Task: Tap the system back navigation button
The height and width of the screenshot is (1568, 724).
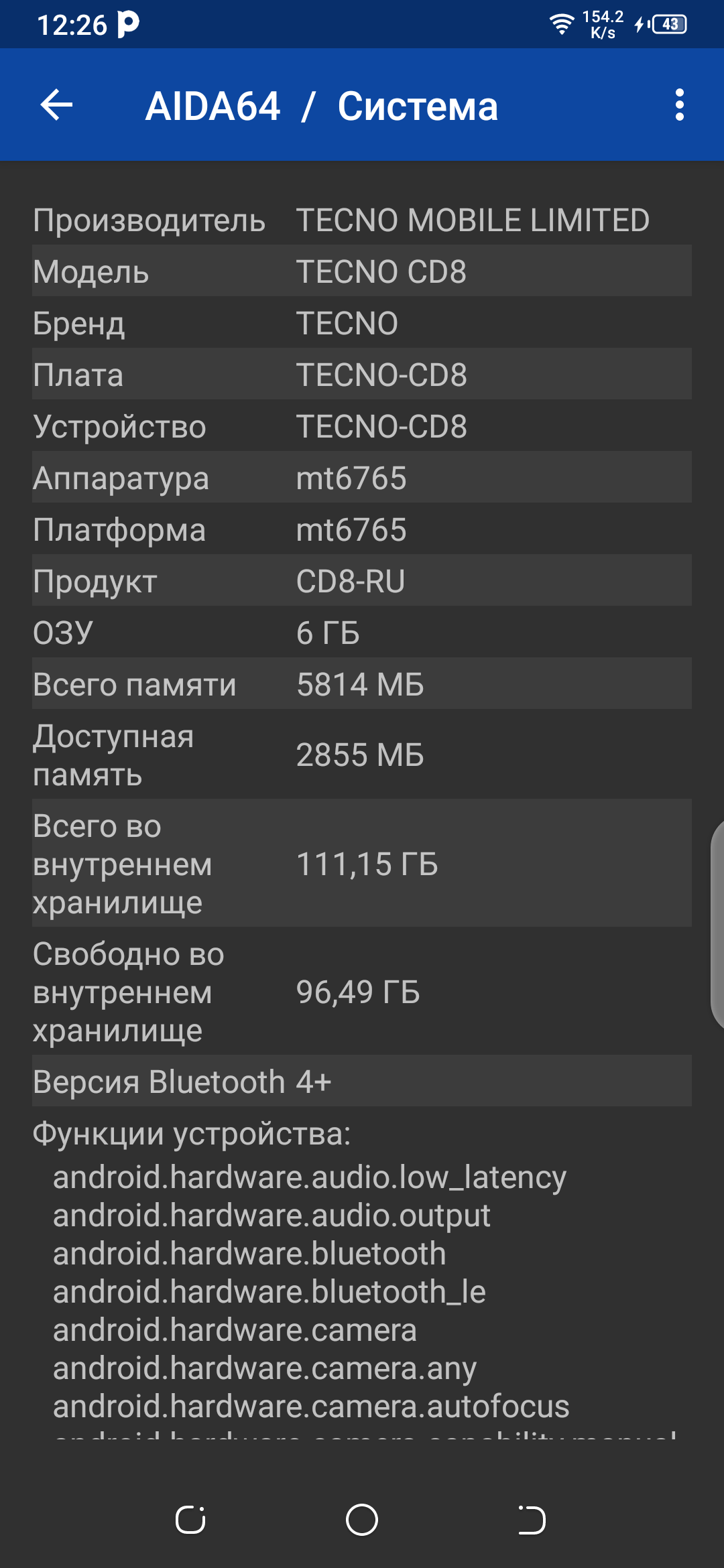Action: coord(532,1519)
